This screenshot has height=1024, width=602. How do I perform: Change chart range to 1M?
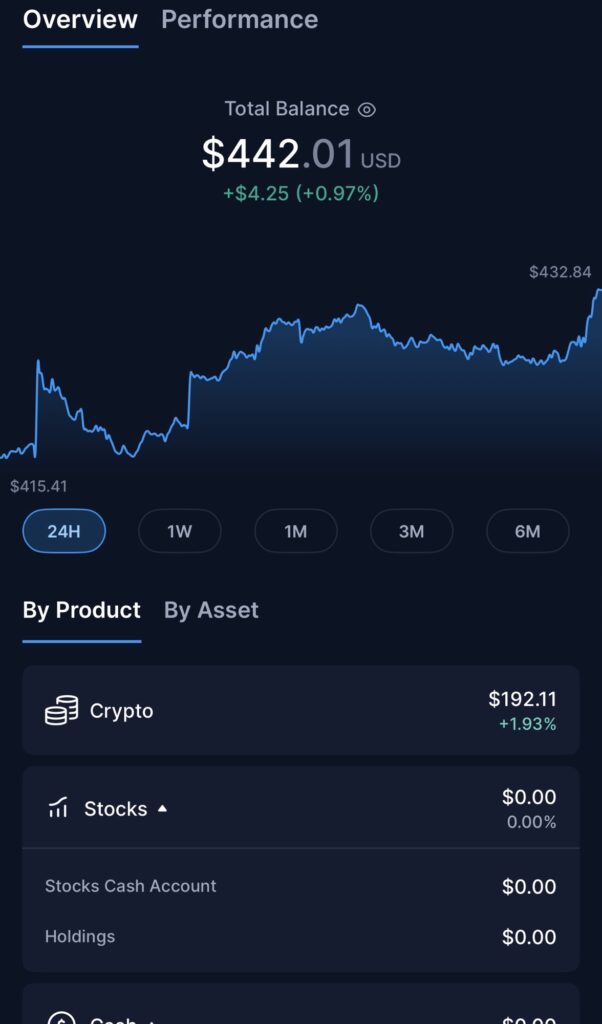(x=296, y=531)
